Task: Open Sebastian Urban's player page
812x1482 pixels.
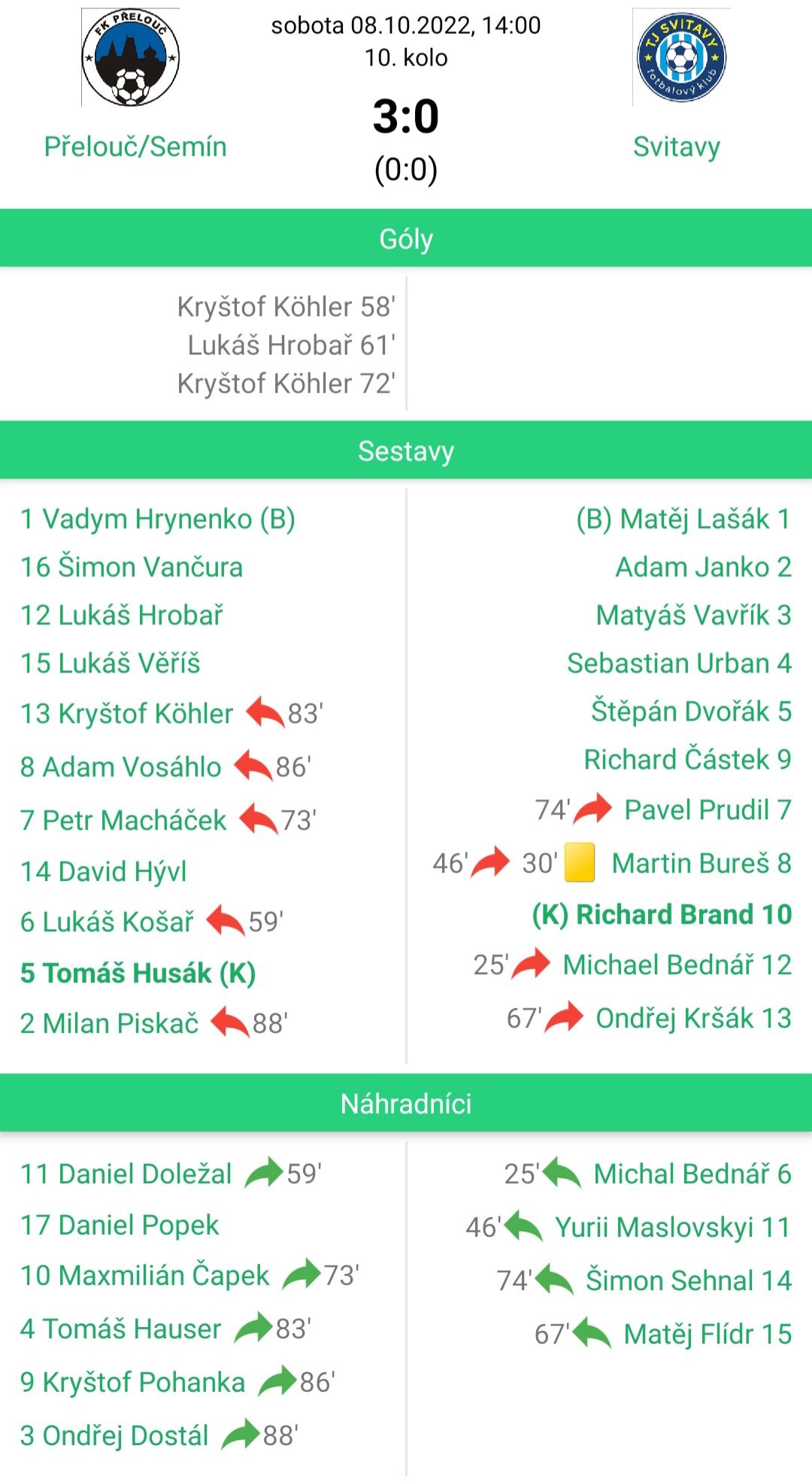Action: tap(678, 664)
